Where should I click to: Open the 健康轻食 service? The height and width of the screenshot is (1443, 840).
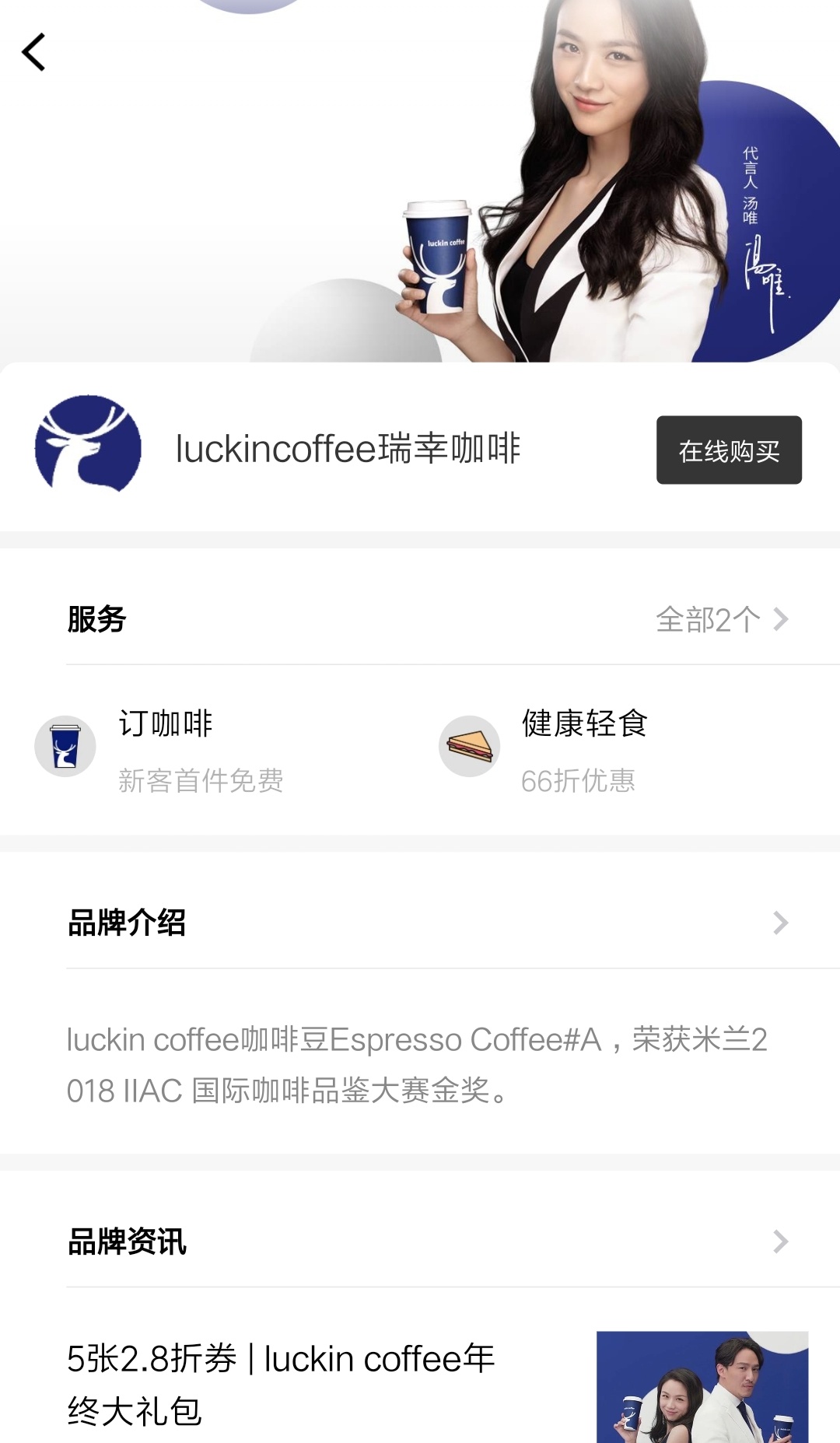click(583, 747)
